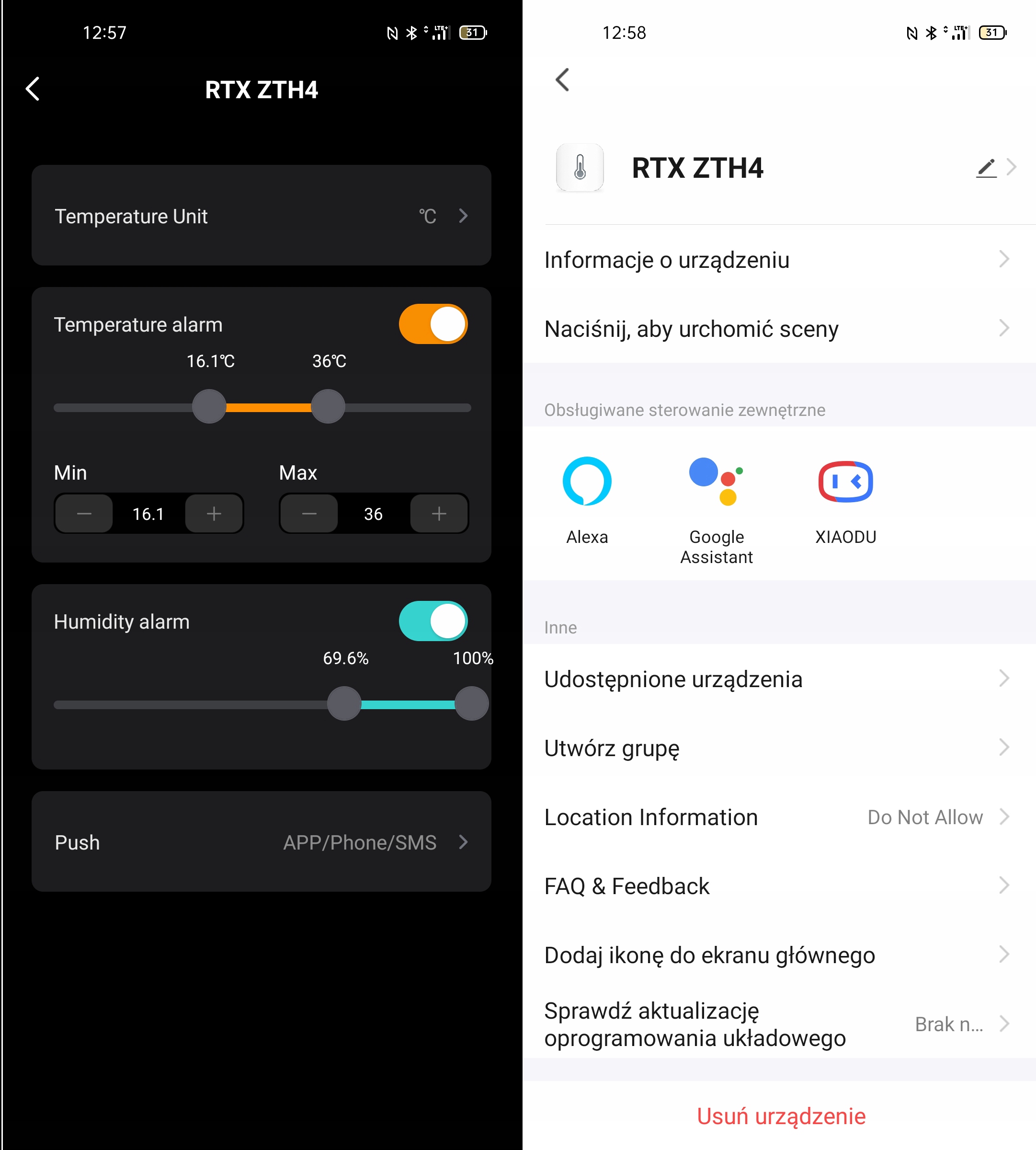Open Udostępnione urządzenia
The width and height of the screenshot is (1036, 1150).
[777, 679]
